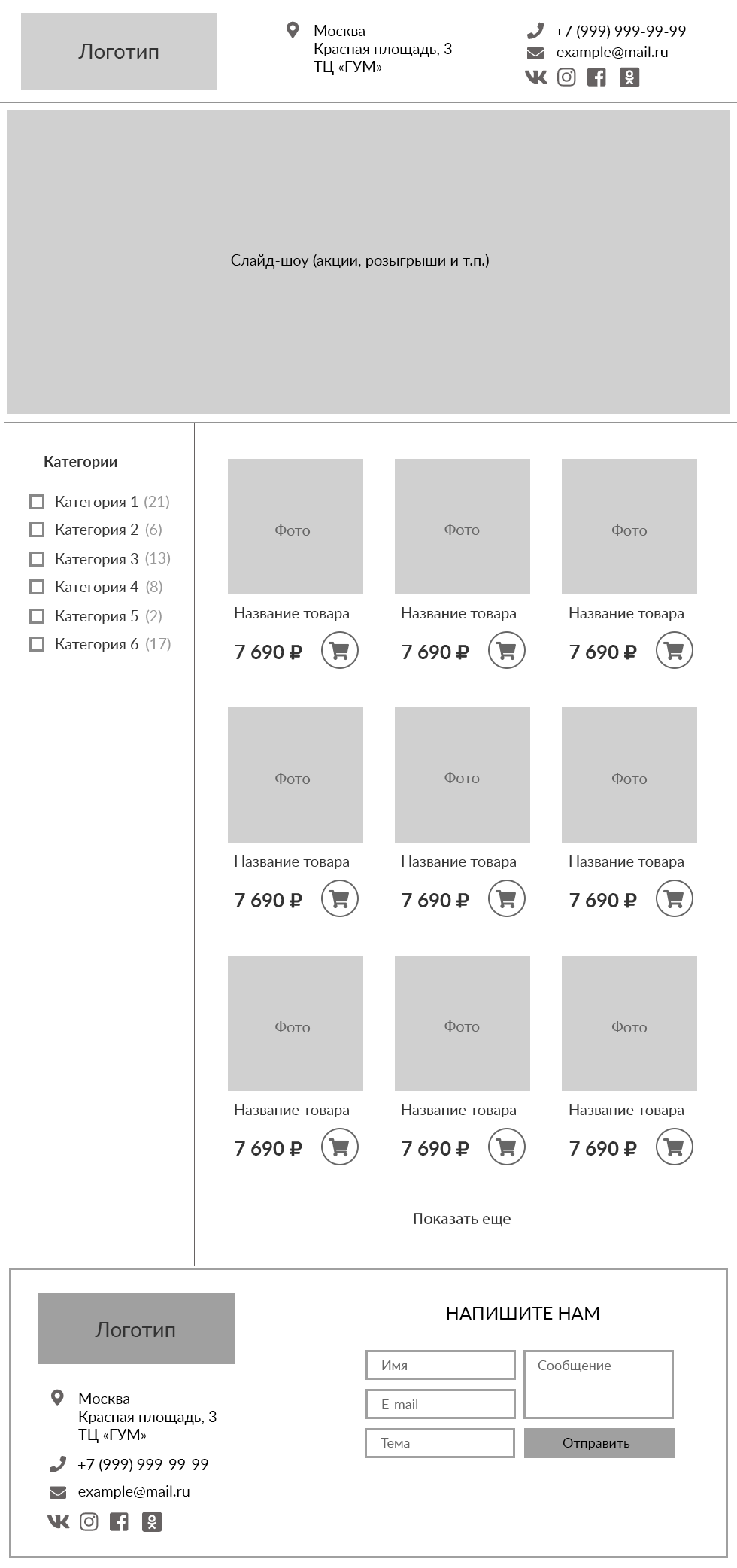Check Категория 5 in the categories list
The height and width of the screenshot is (1568, 737).
click(x=36, y=616)
